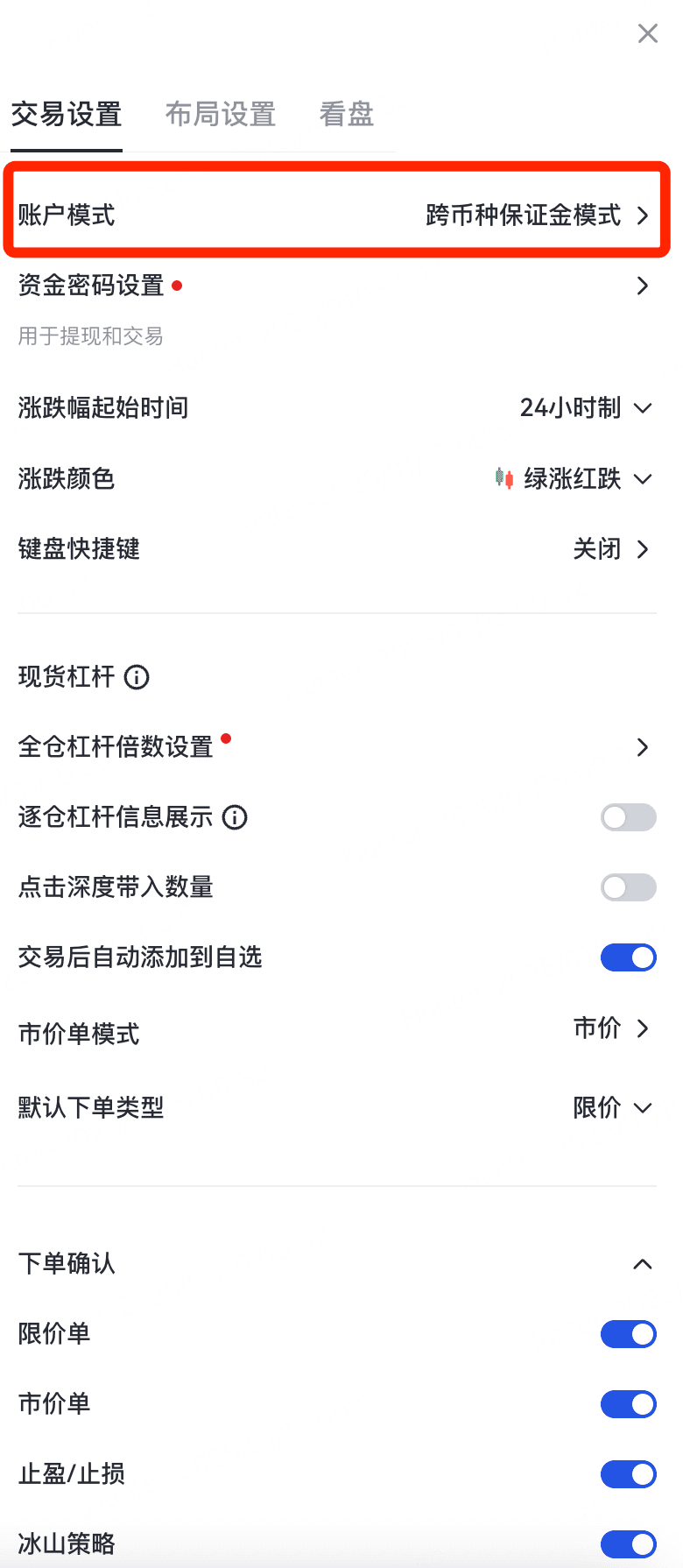Open 市价单模式 options
Viewport: 683px width, 1568px height.
[610, 1028]
